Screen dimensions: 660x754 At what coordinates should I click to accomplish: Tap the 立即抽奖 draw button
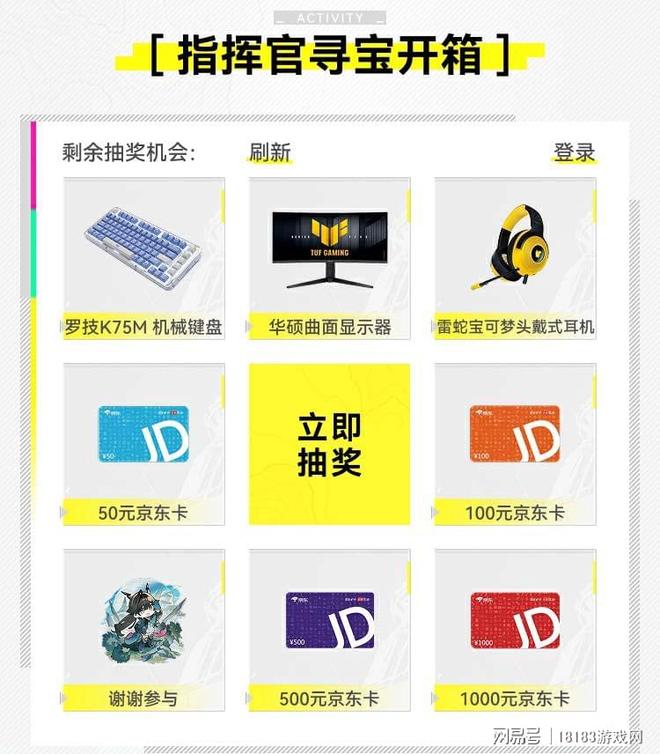click(329, 443)
